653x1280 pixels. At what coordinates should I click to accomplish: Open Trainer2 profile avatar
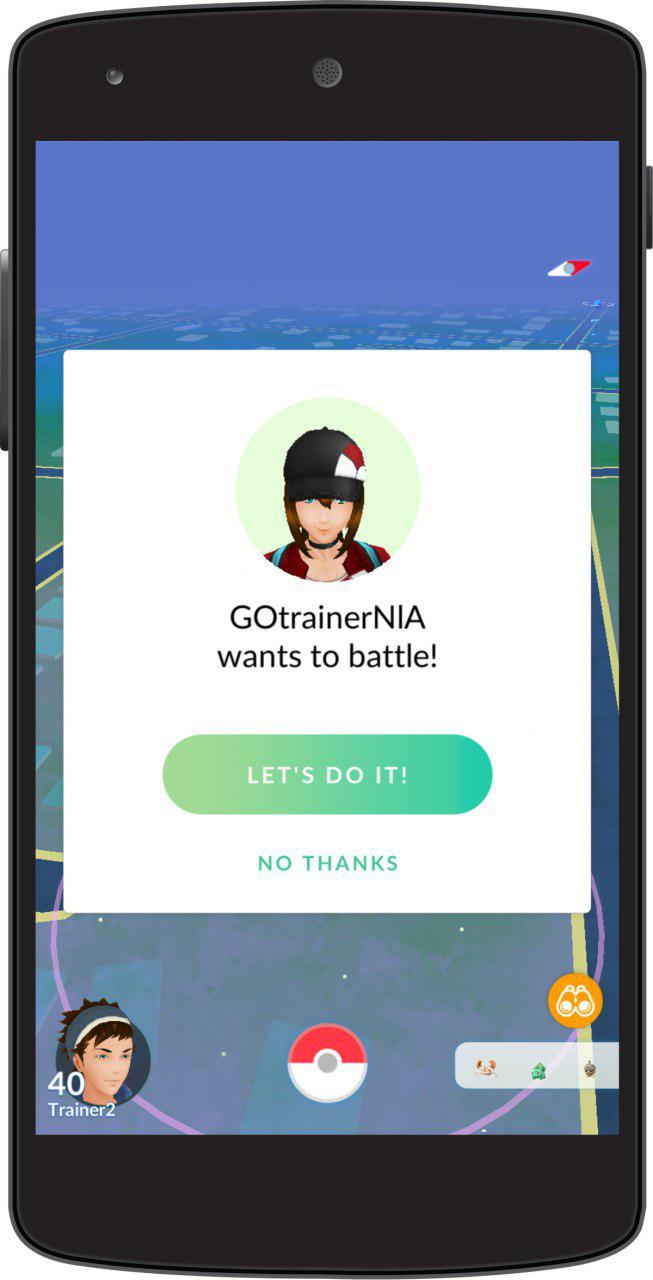[x=101, y=1055]
